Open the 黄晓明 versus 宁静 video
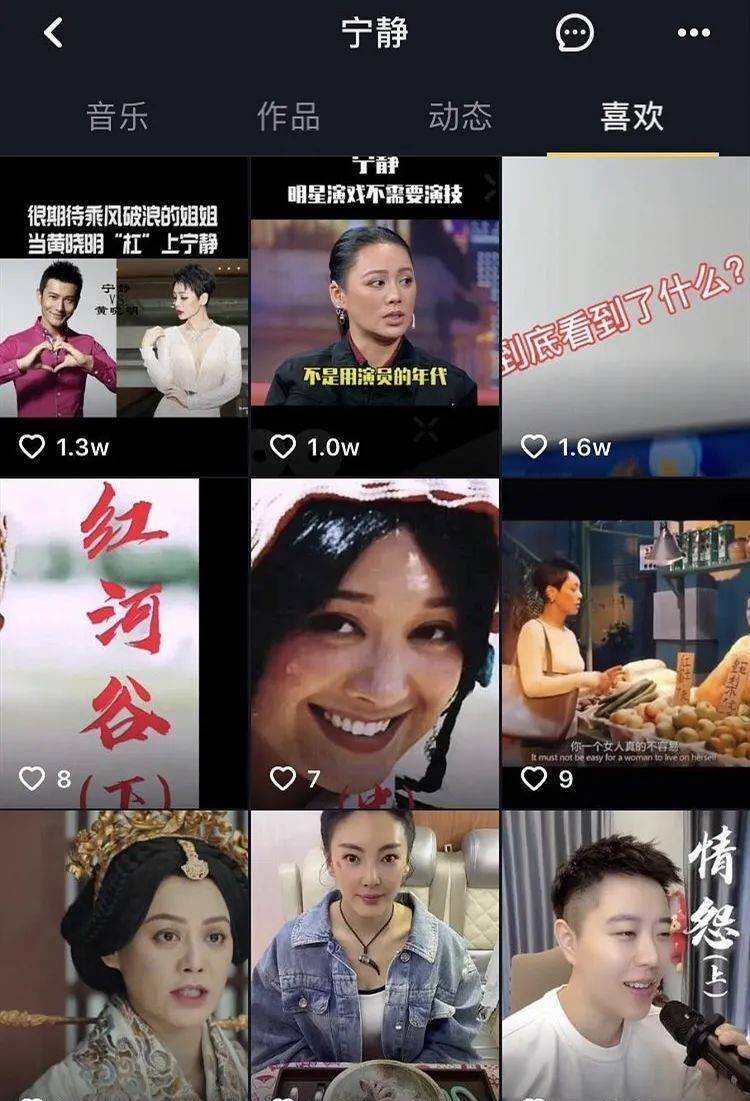 coord(124,300)
